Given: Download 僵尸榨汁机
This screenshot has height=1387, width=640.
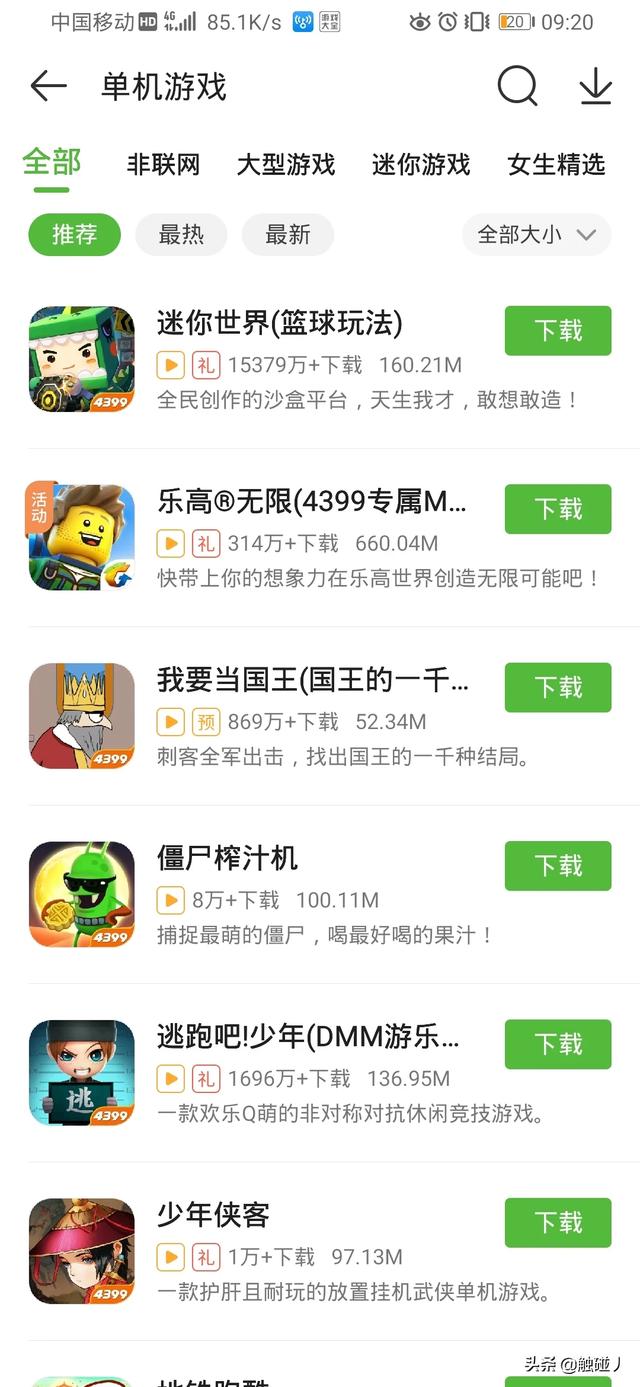Looking at the screenshot, I should tap(557, 866).
